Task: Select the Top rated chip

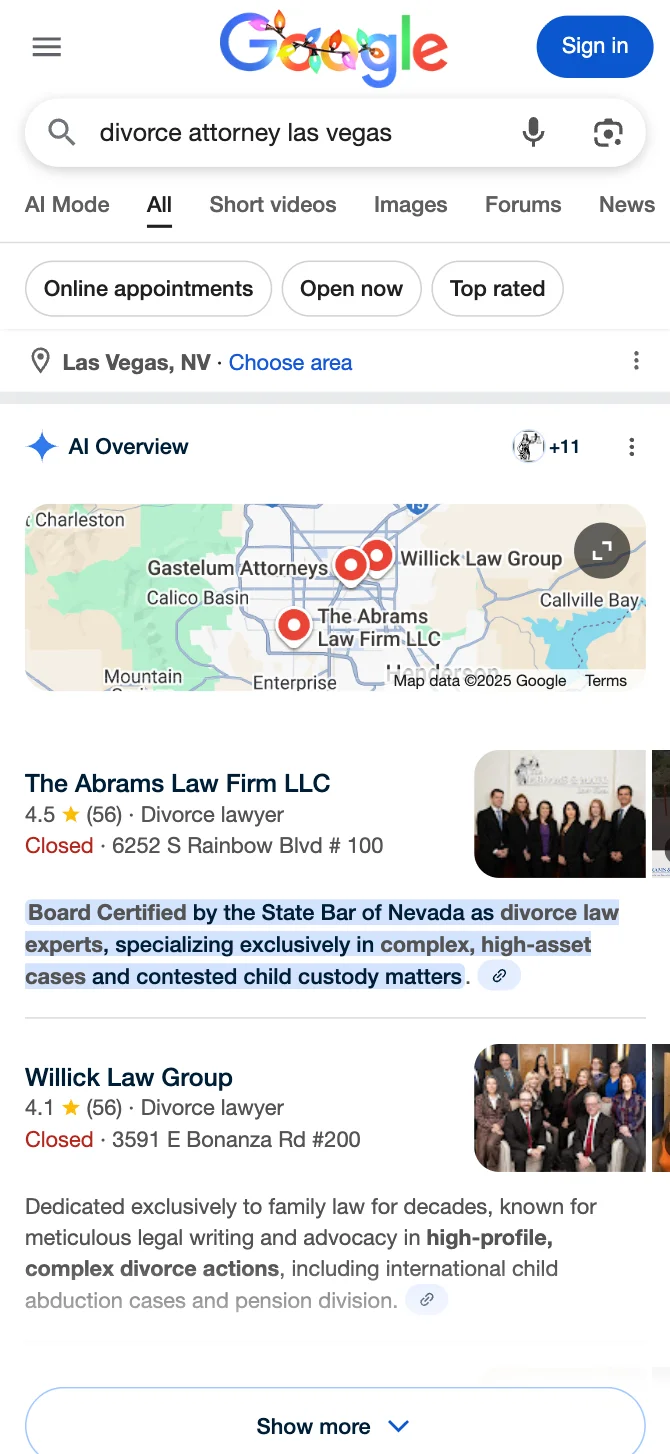Action: (497, 289)
